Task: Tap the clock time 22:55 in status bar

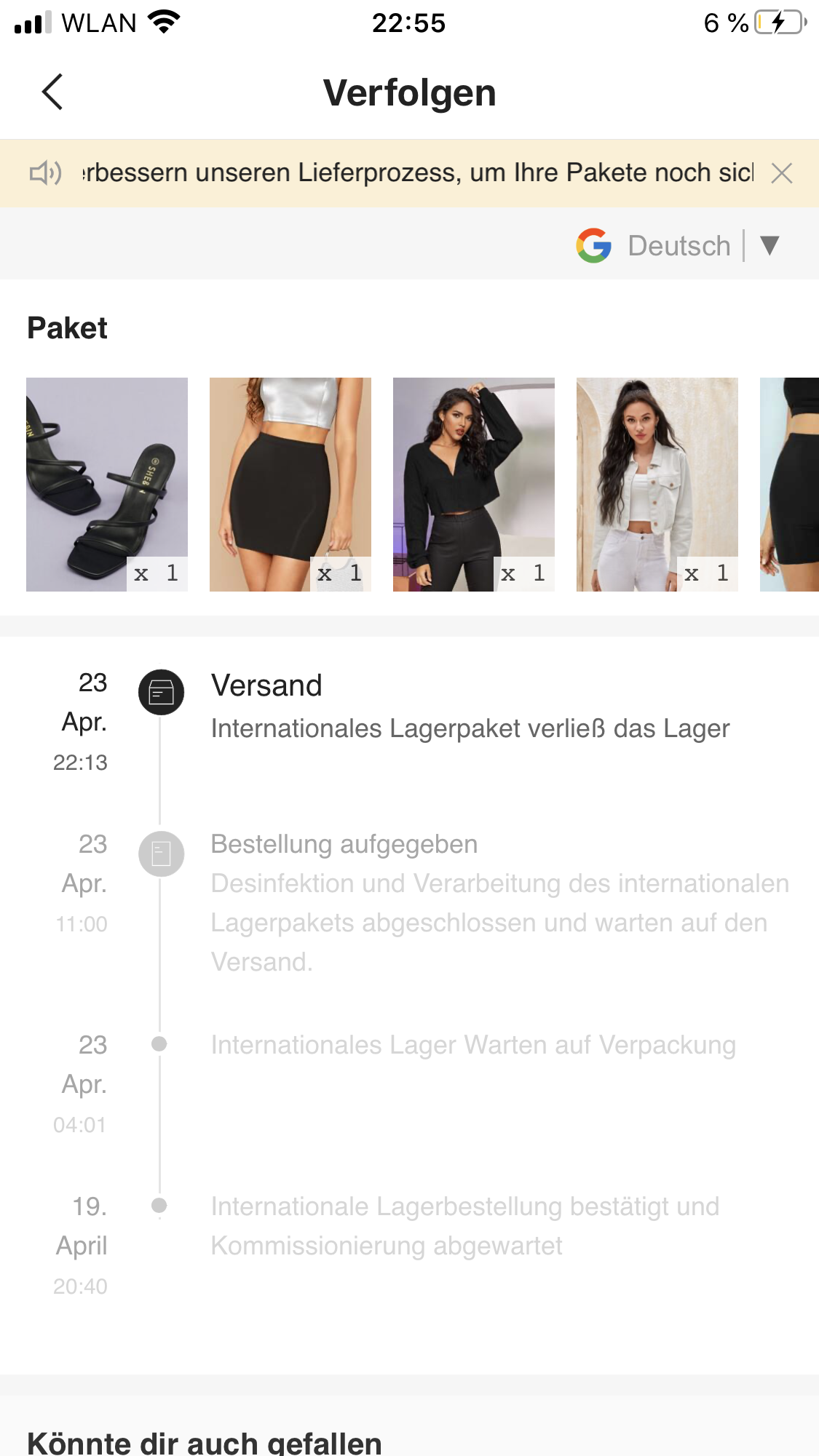Action: [409, 23]
